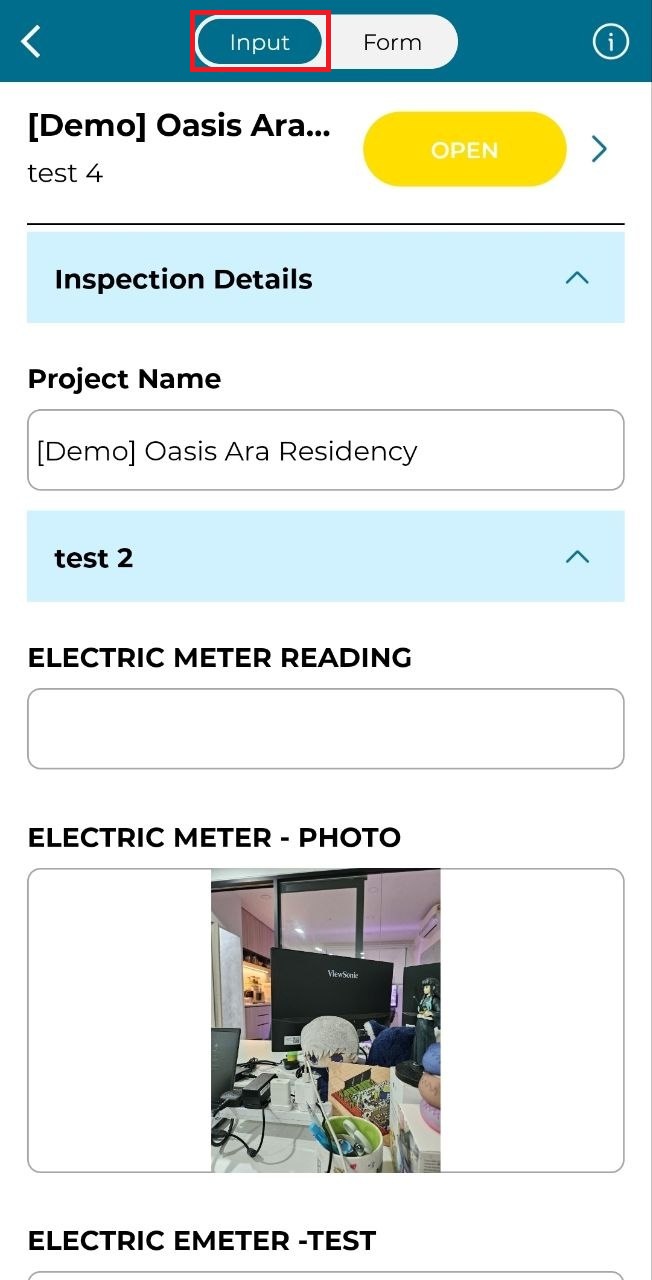This screenshot has height=1280, width=652.
Task: Collapse the Inspection Details section
Action: (x=577, y=278)
